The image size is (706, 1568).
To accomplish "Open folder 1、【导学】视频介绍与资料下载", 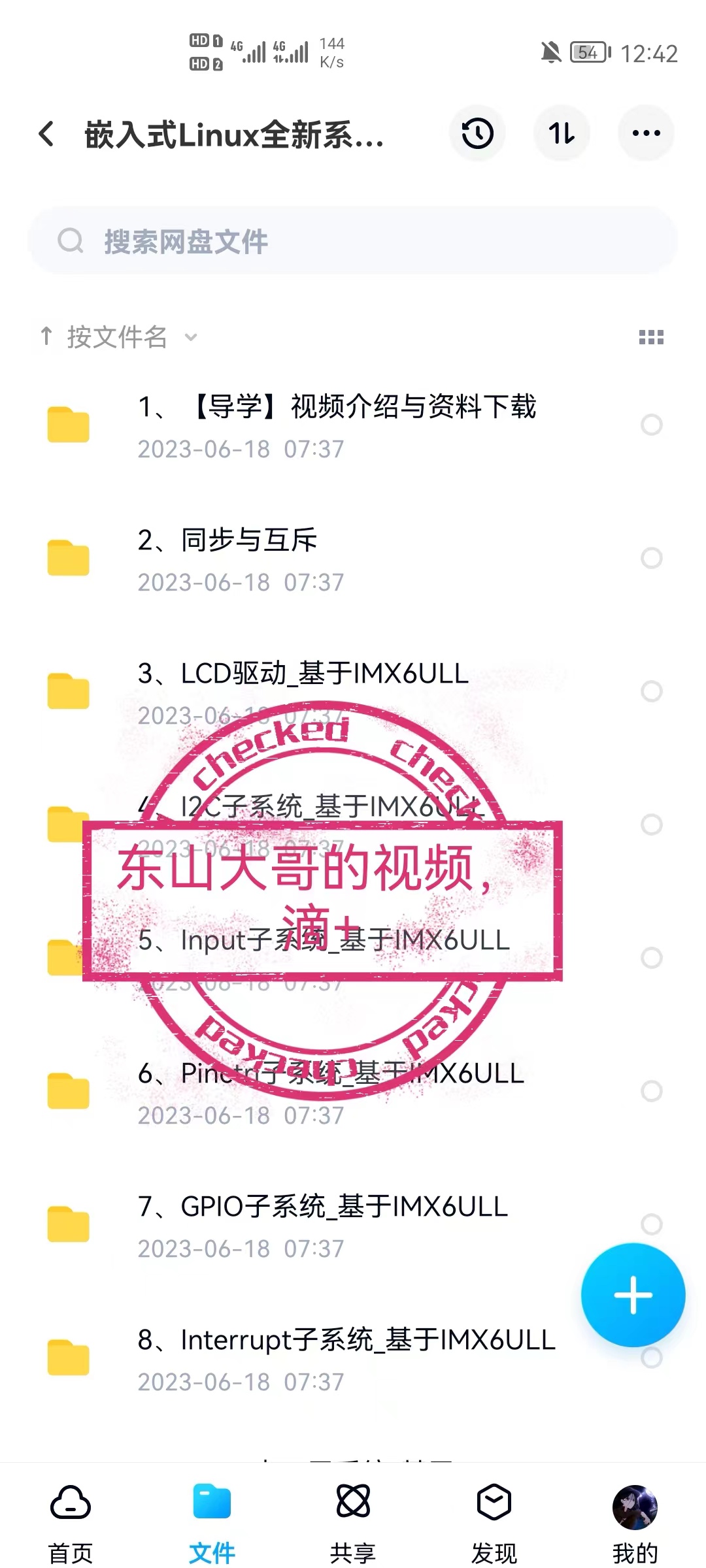I will click(336, 425).
